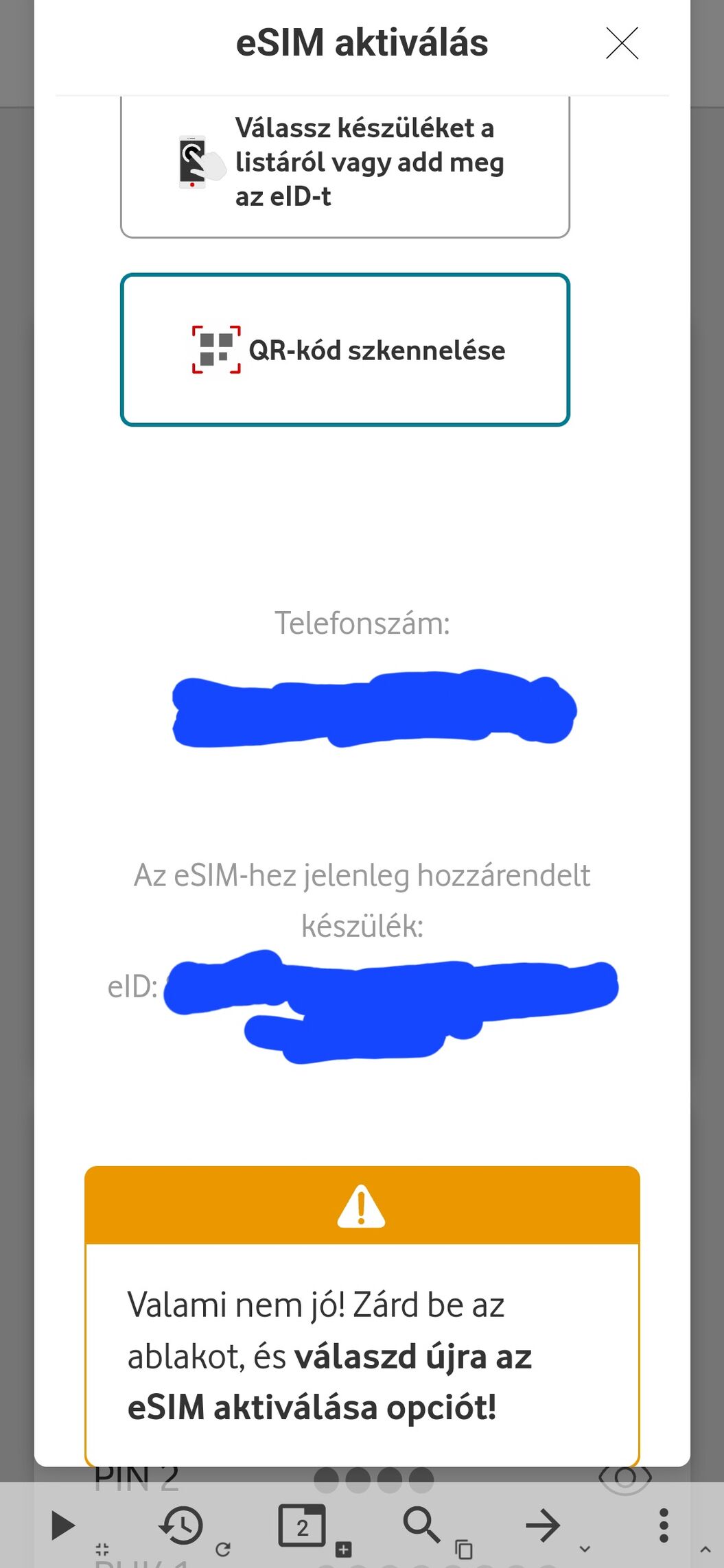Open the tab switcher showing 2 tabs
Screen dimensions: 724x1568
(x=302, y=1525)
